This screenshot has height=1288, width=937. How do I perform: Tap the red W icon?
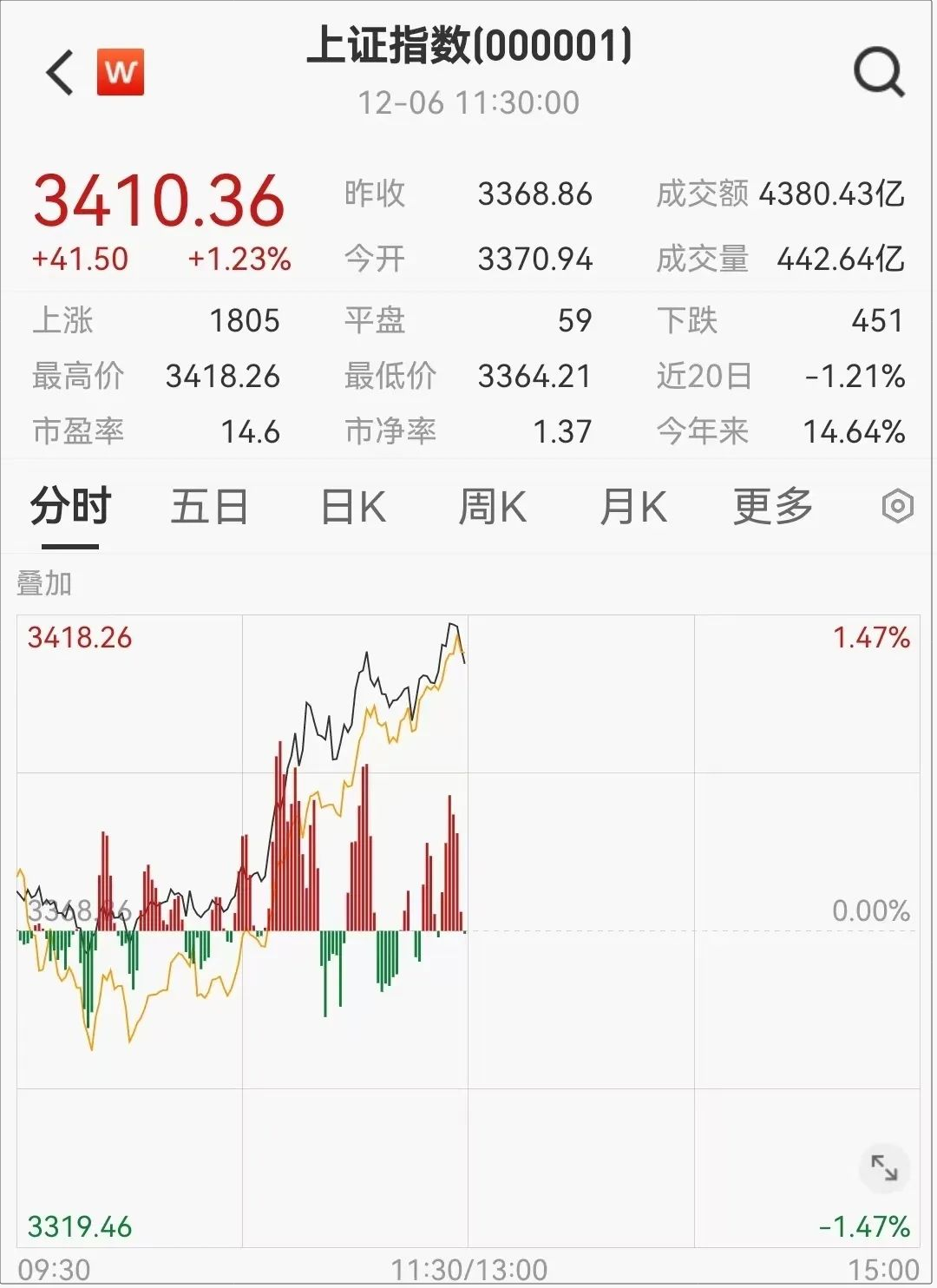(x=121, y=72)
